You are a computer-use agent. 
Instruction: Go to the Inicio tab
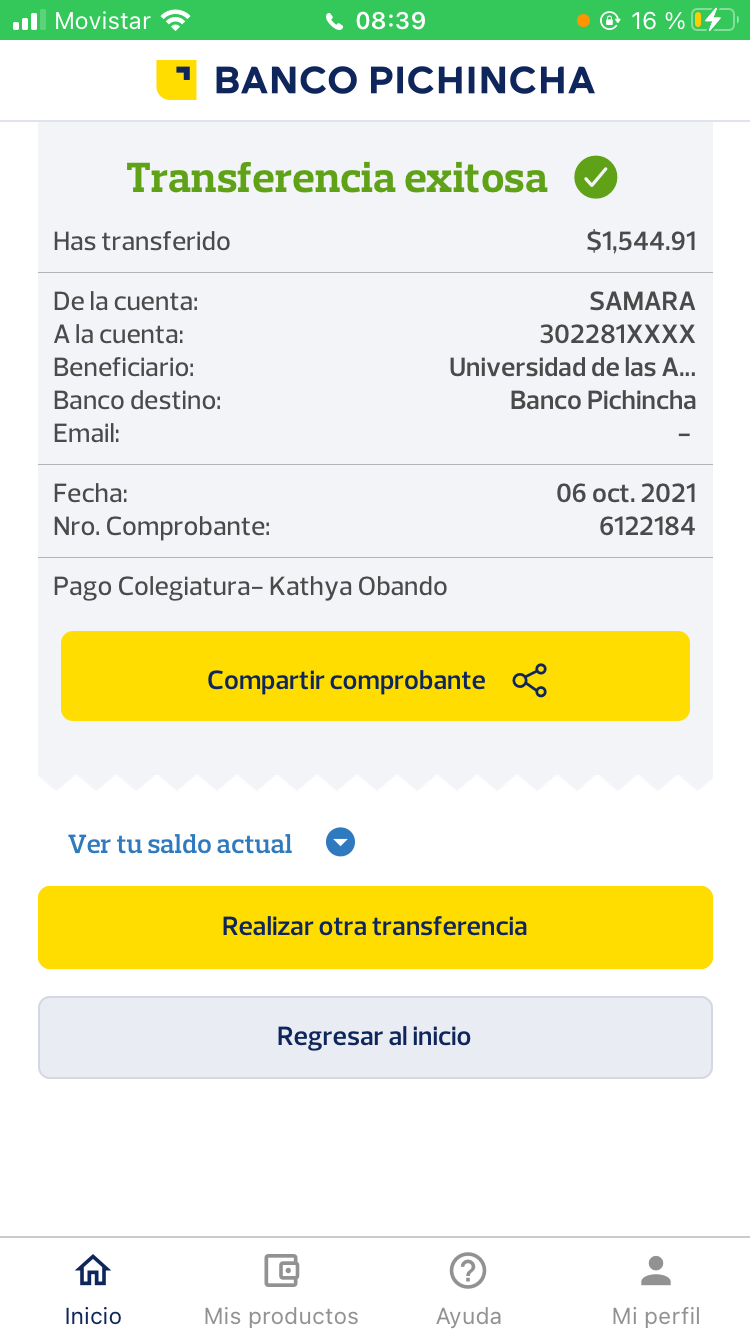tap(93, 1288)
